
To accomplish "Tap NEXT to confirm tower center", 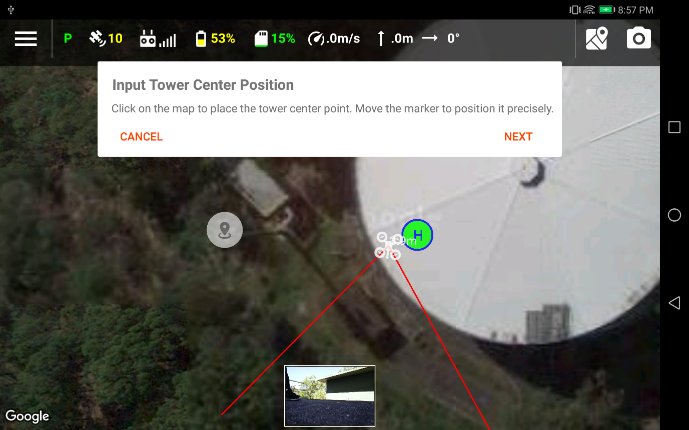I will 518,137.
